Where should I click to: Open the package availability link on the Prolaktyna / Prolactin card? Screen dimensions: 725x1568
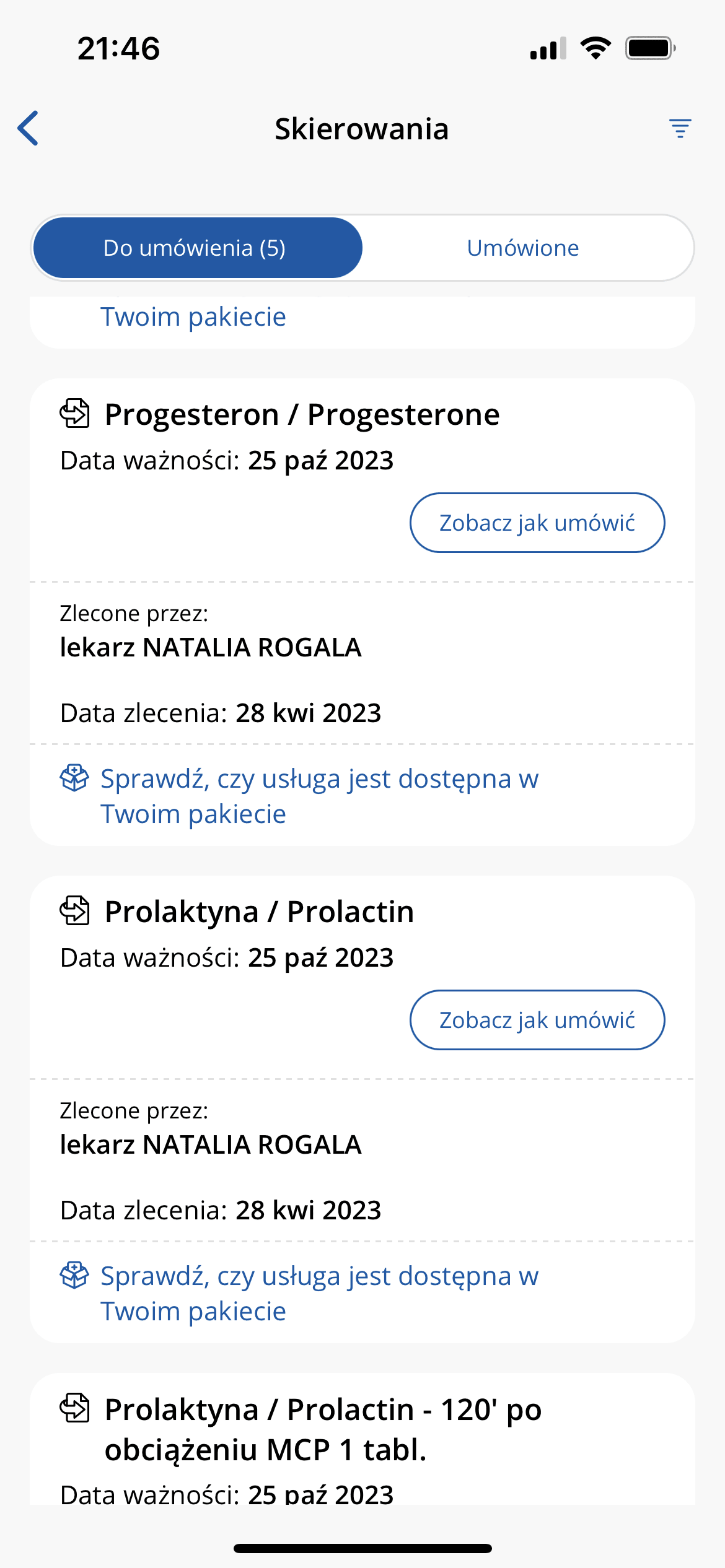tap(319, 1293)
